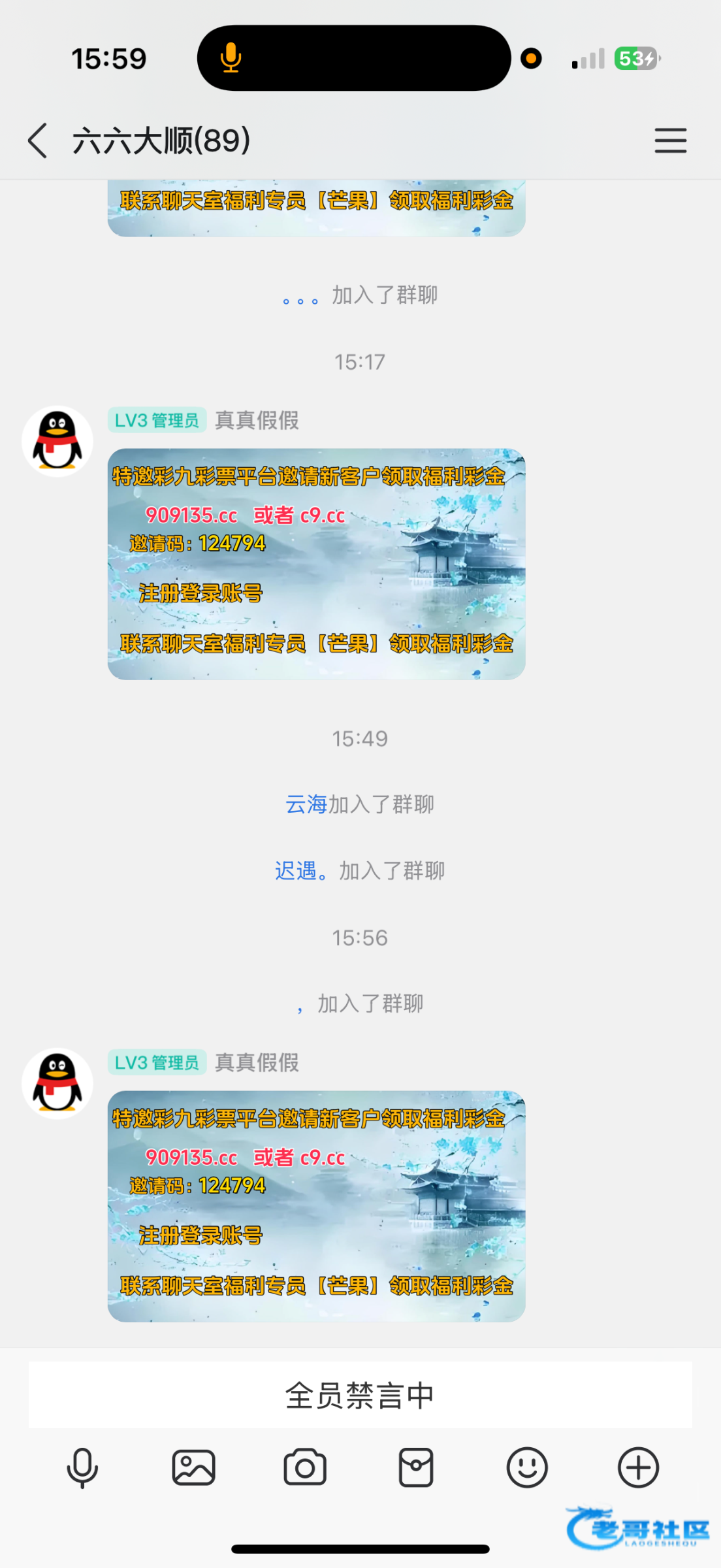Screen dimensions: 721x1568
Task: Open the camera to take a photo
Action: (x=304, y=1468)
